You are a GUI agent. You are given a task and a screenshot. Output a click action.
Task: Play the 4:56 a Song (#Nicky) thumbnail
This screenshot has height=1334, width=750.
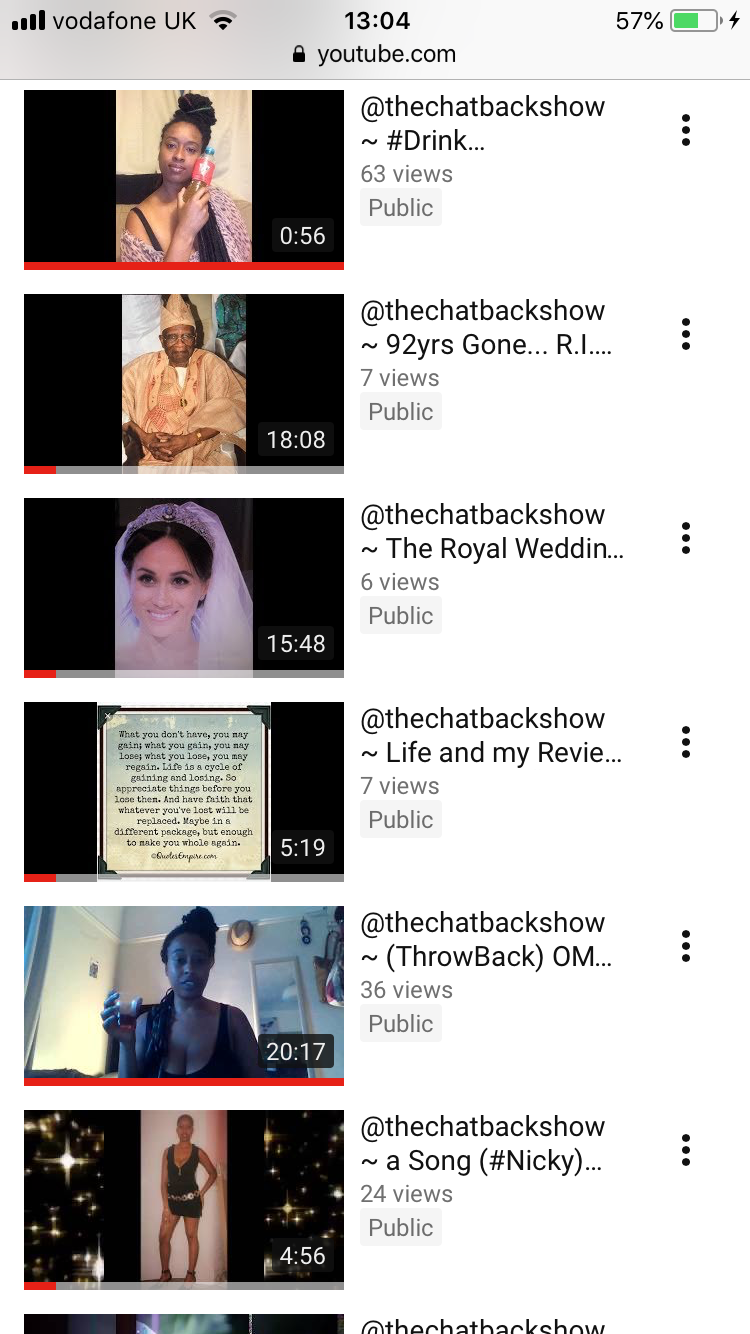click(184, 1198)
